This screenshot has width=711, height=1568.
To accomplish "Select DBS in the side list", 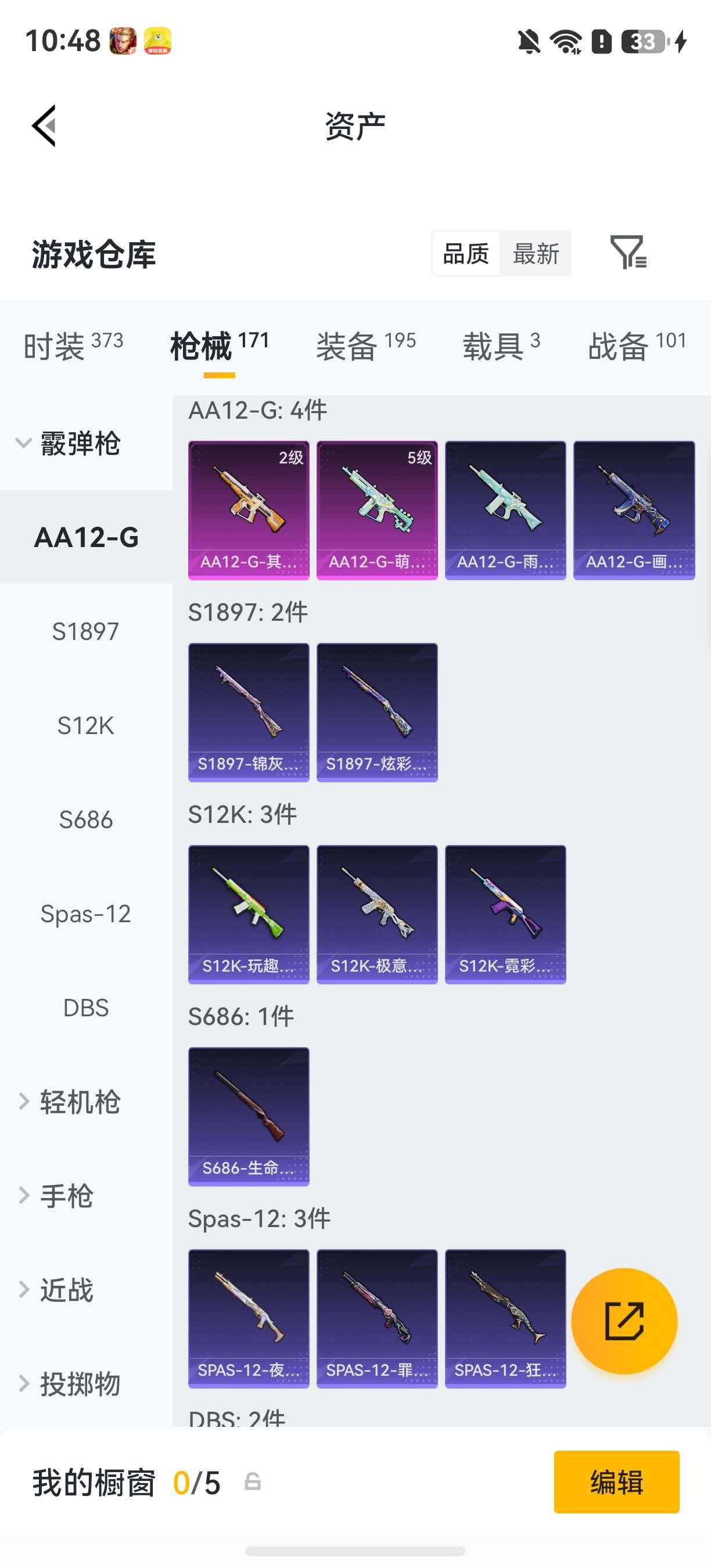I will pyautogui.click(x=86, y=1008).
